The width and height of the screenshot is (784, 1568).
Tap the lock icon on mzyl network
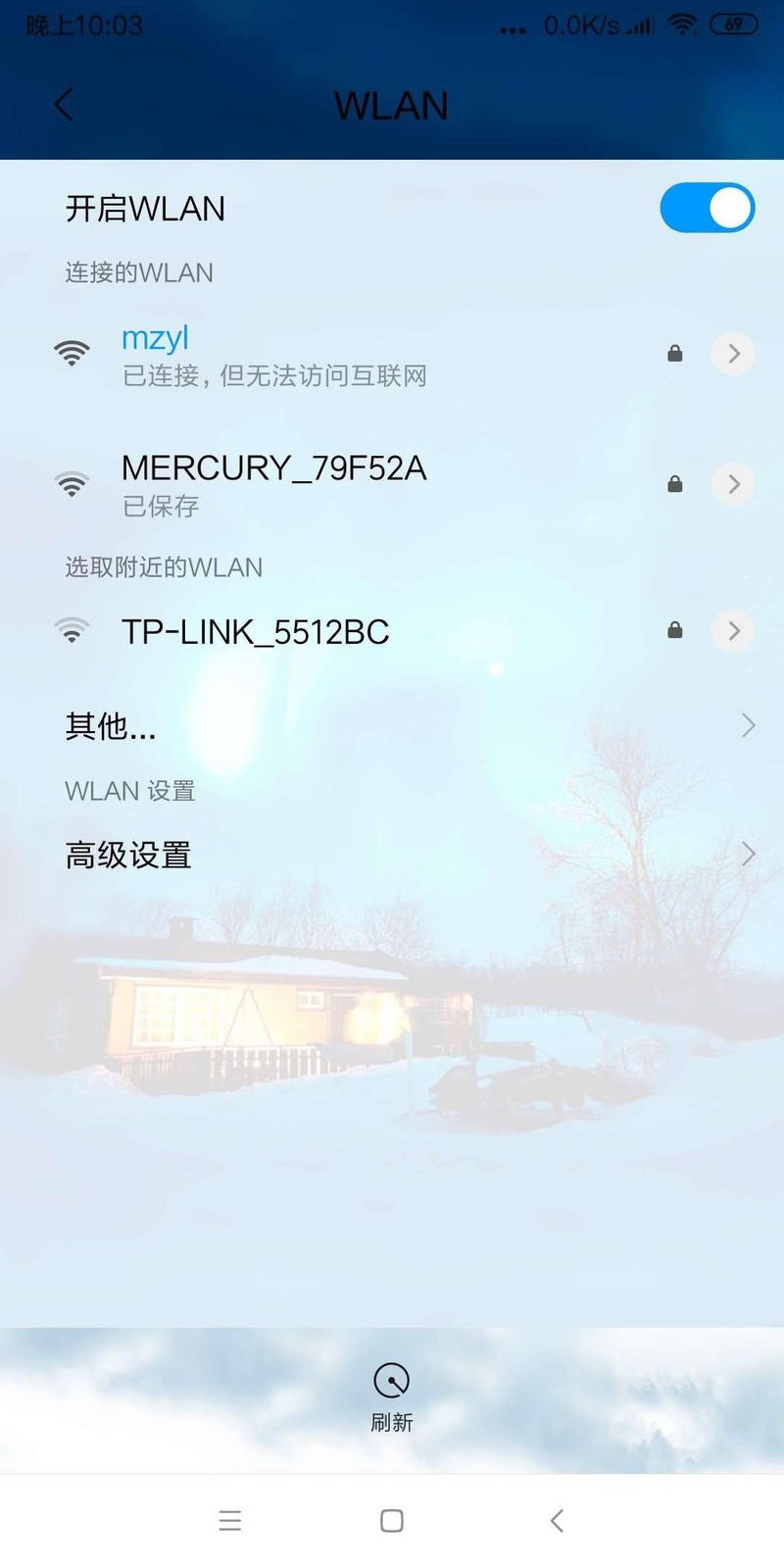coord(674,353)
